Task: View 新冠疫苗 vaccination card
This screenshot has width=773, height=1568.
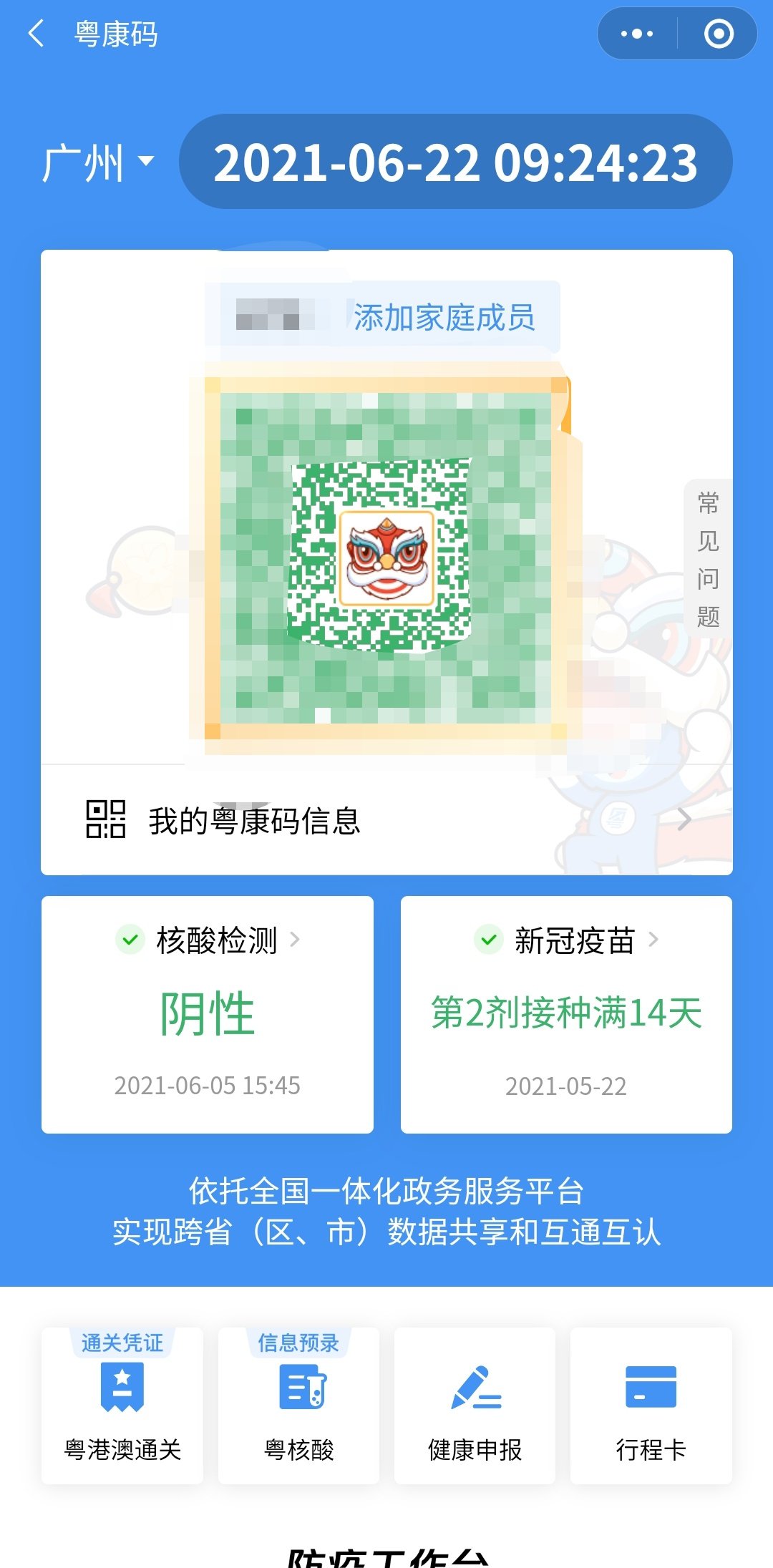Action: click(566, 1014)
